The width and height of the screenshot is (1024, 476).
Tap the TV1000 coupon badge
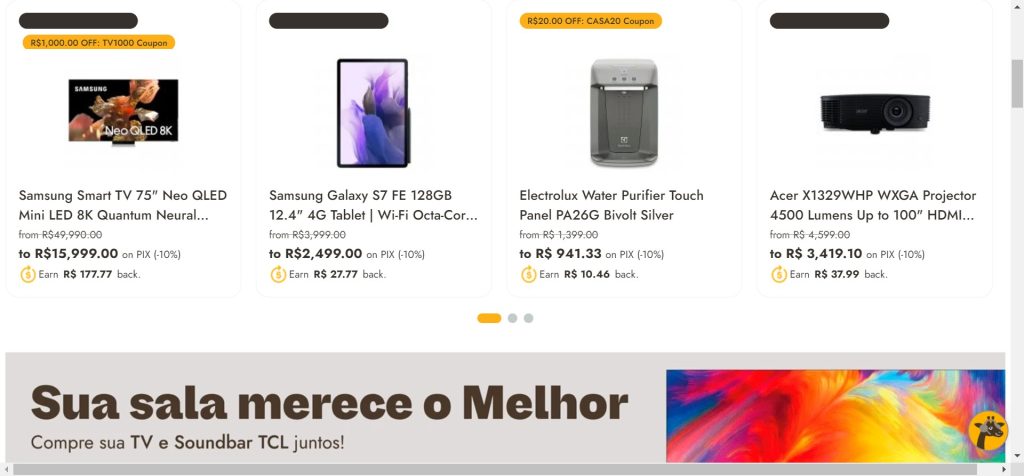(x=99, y=43)
